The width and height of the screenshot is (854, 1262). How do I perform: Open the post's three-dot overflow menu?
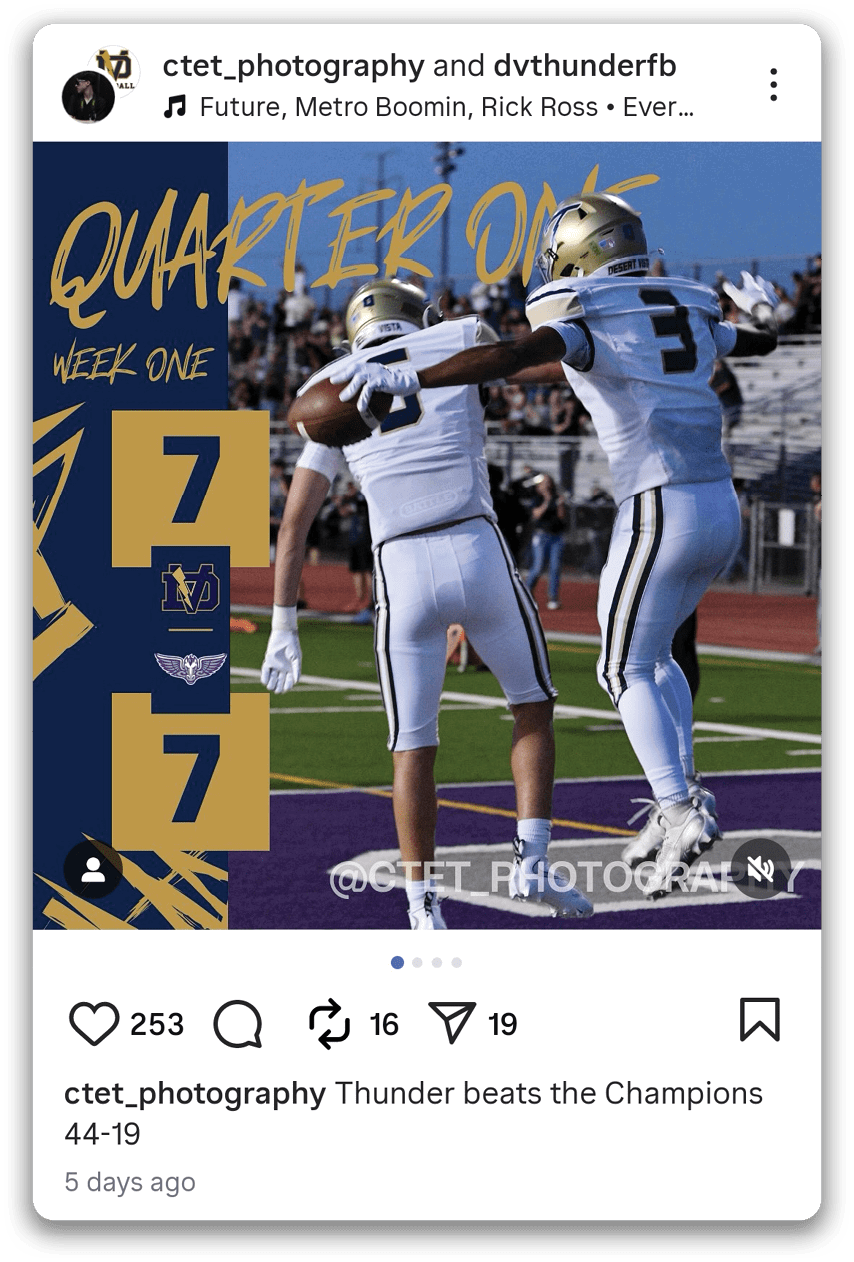tap(773, 85)
